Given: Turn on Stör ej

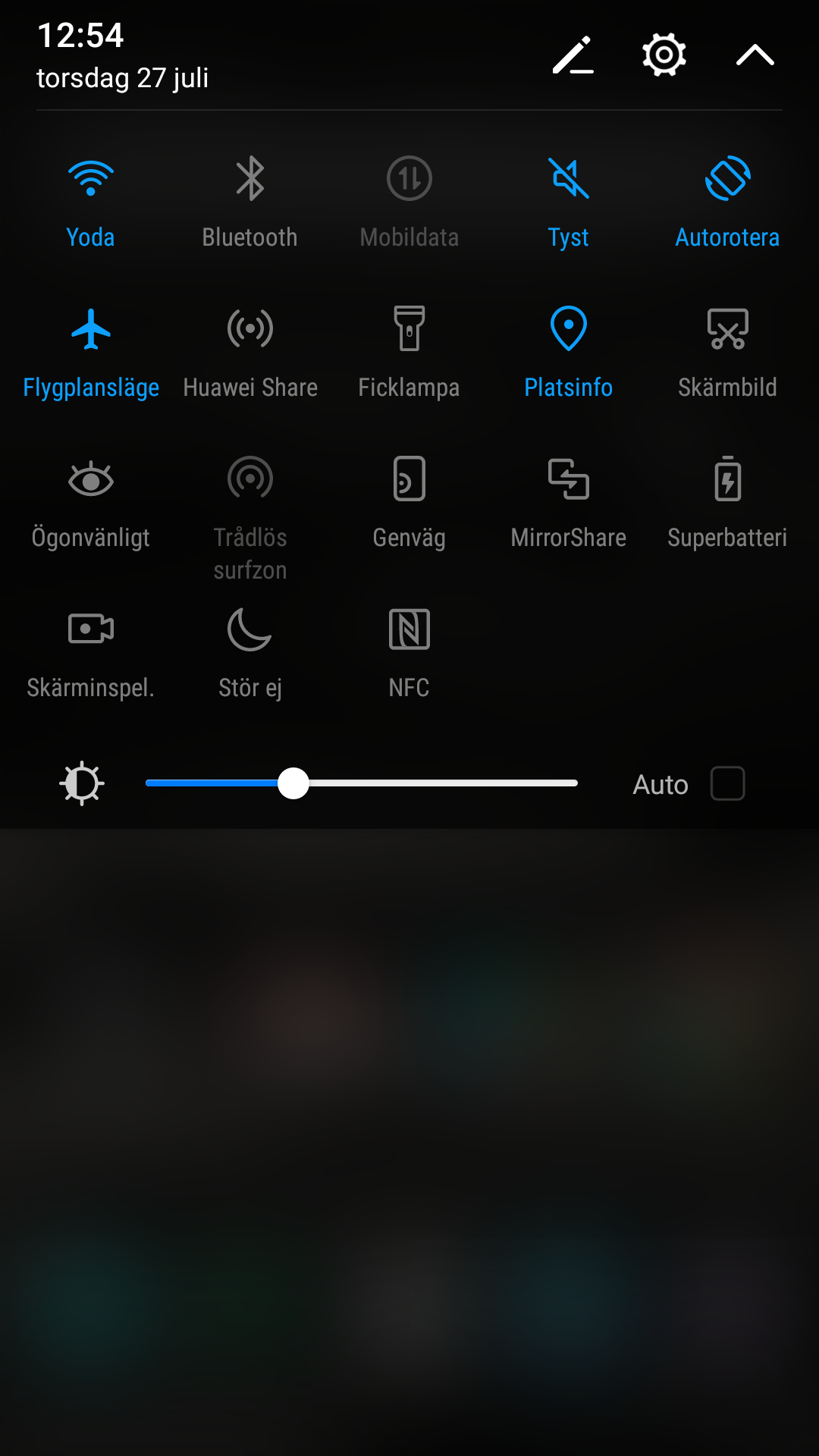Looking at the screenshot, I should [x=250, y=654].
